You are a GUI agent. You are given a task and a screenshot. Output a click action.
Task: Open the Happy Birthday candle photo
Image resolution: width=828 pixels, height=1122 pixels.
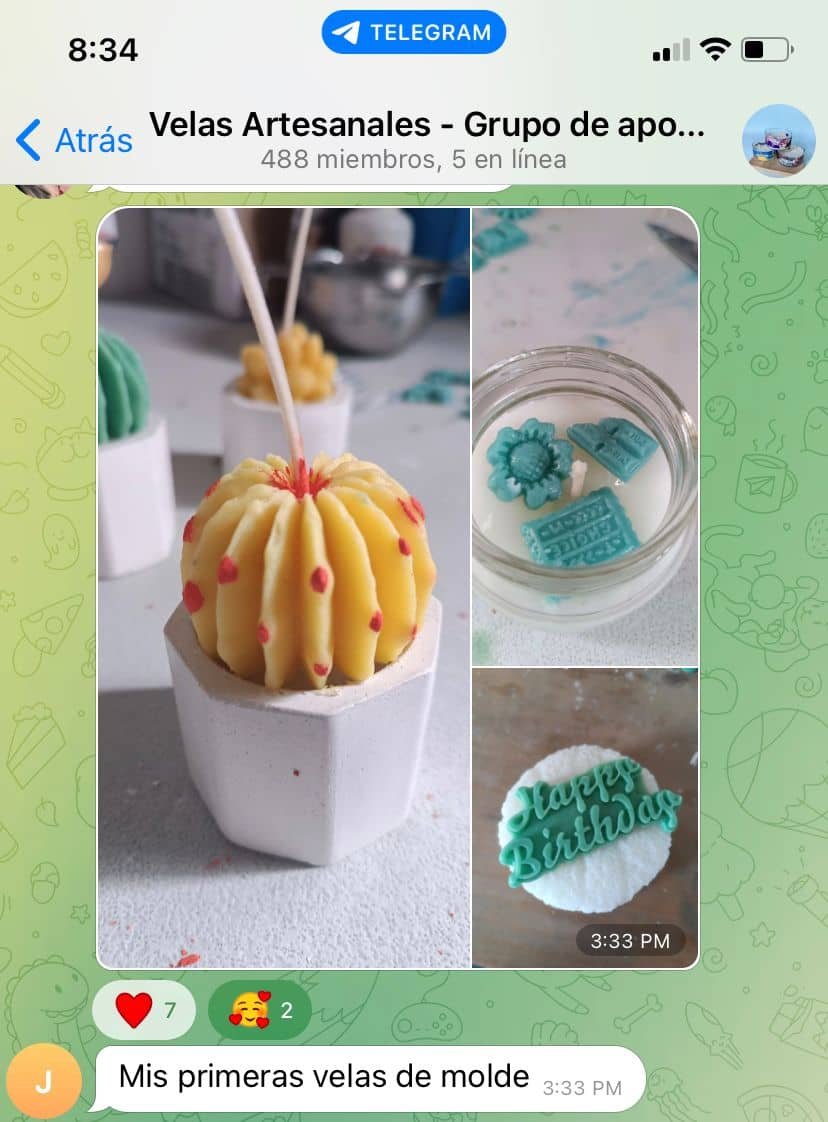tap(585, 817)
